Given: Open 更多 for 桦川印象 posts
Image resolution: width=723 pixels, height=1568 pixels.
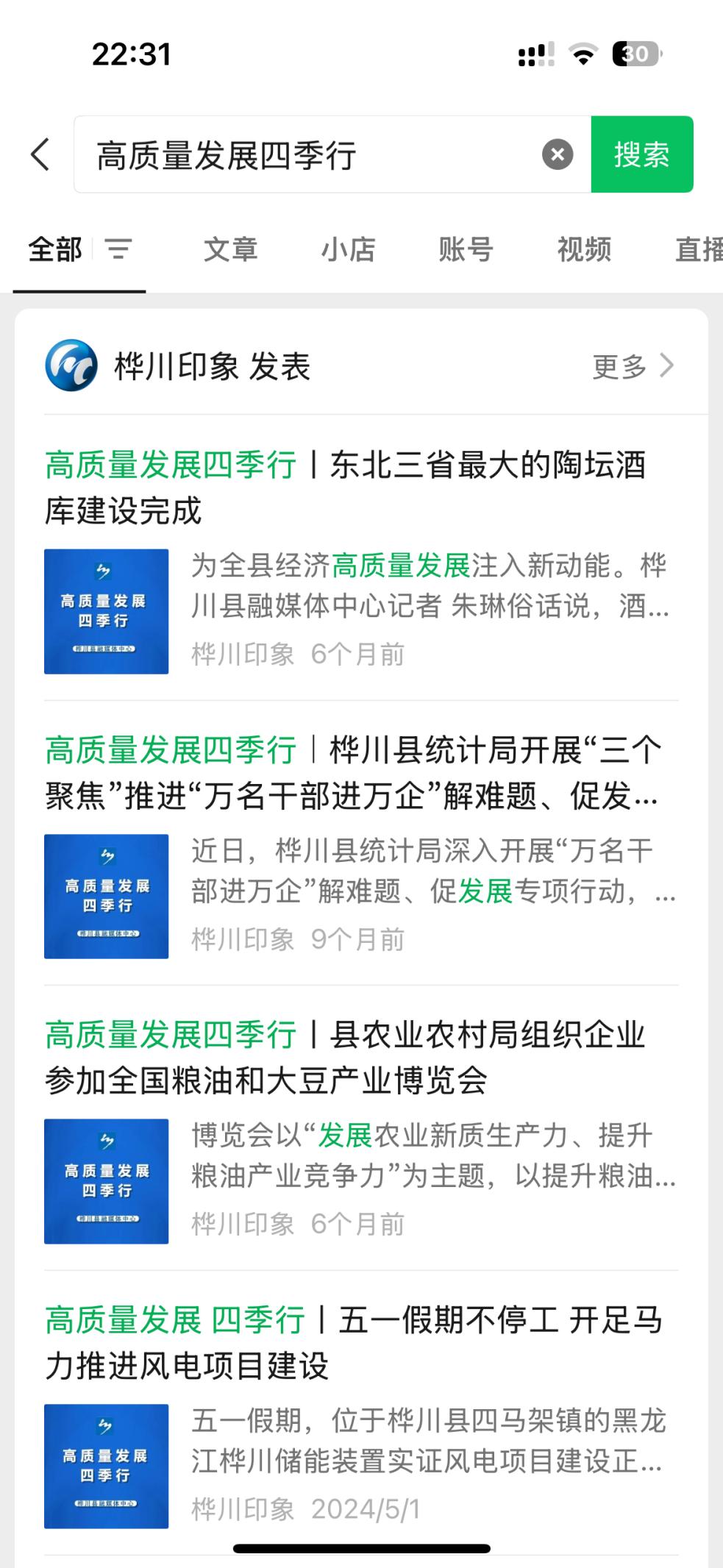Looking at the screenshot, I should pyautogui.click(x=633, y=366).
